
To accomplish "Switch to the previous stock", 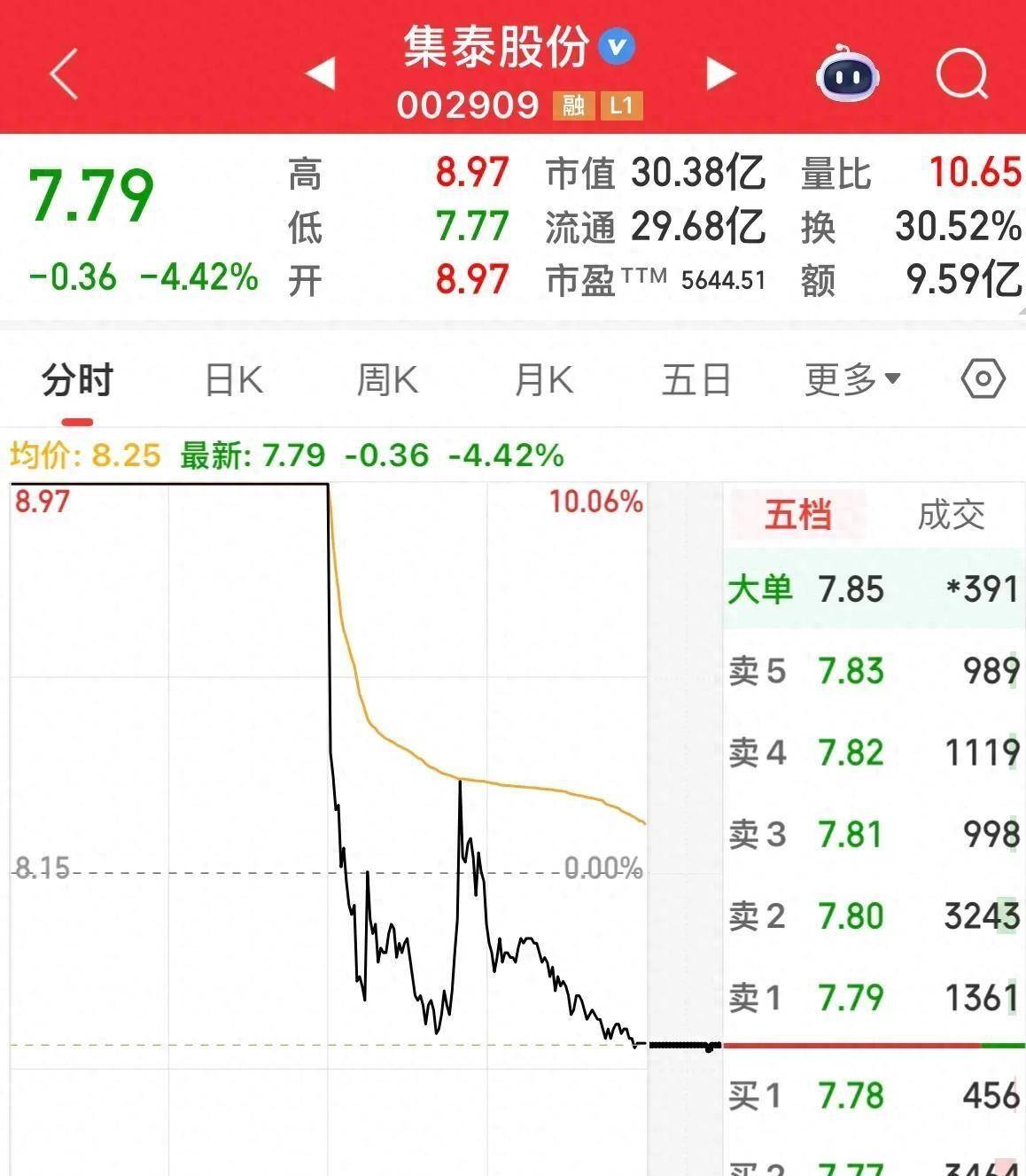I will [320, 74].
